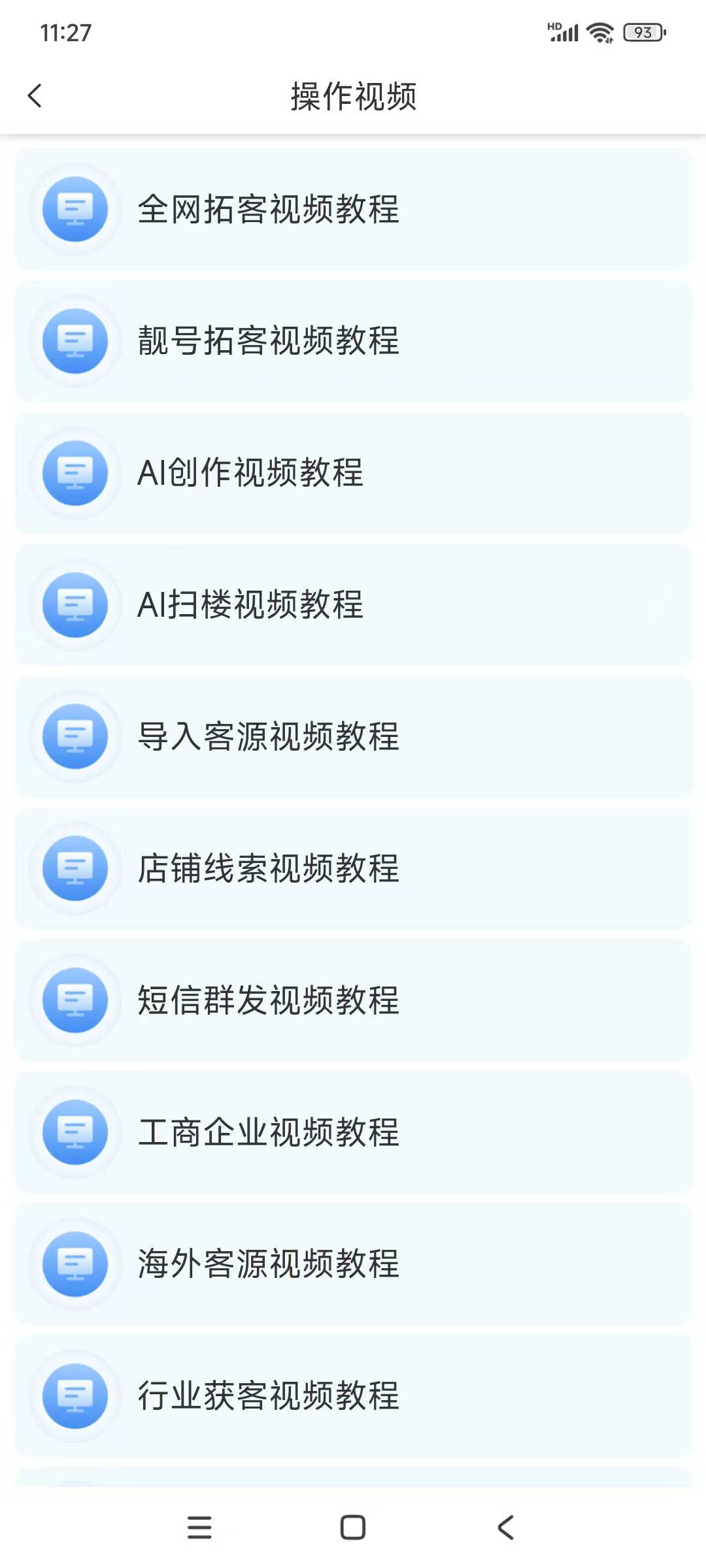The image size is (706, 1568).
Task: View 海外客源视频教程
Action: pyautogui.click(x=353, y=1264)
